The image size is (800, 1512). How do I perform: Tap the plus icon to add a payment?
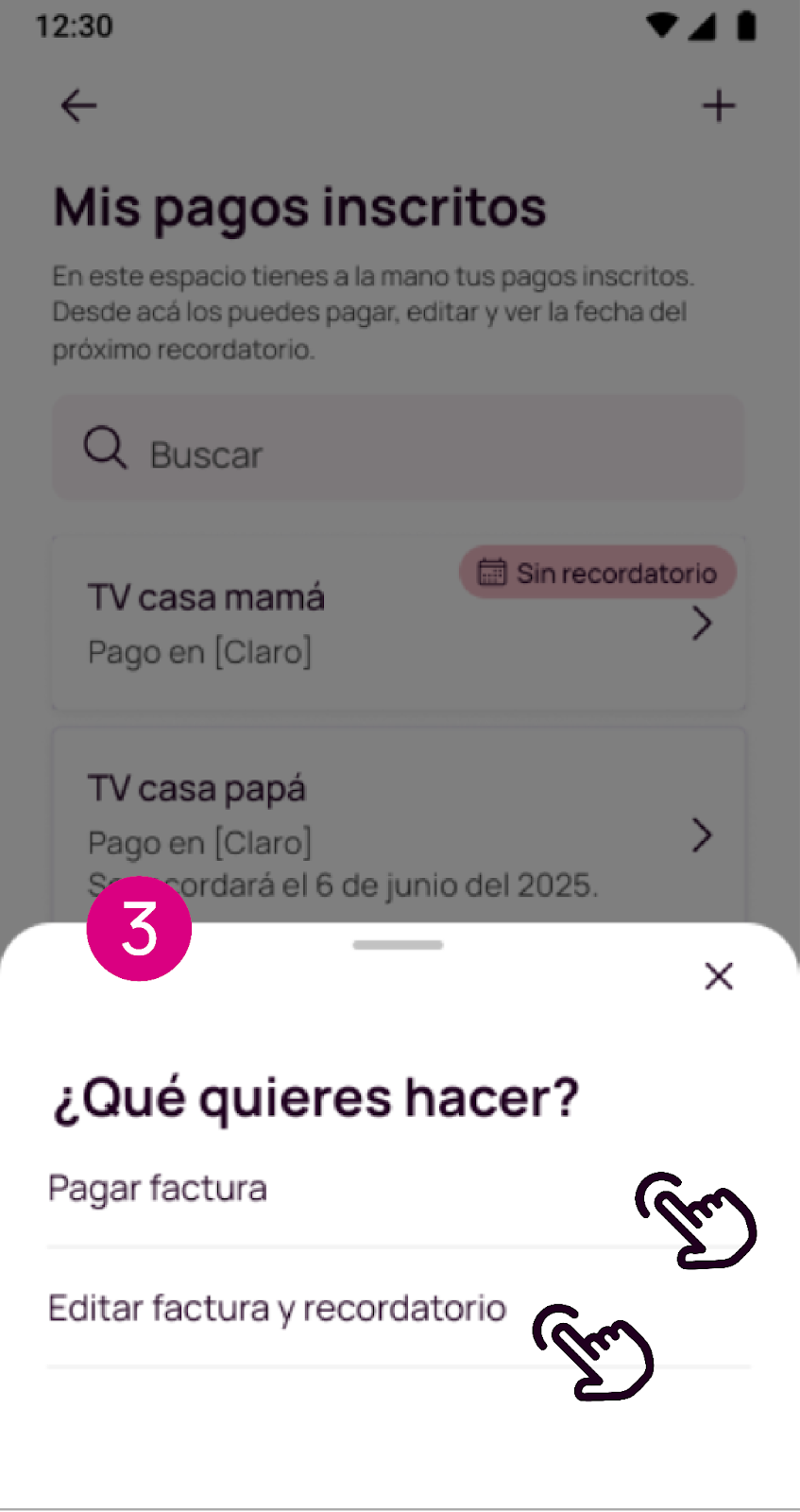(x=719, y=106)
